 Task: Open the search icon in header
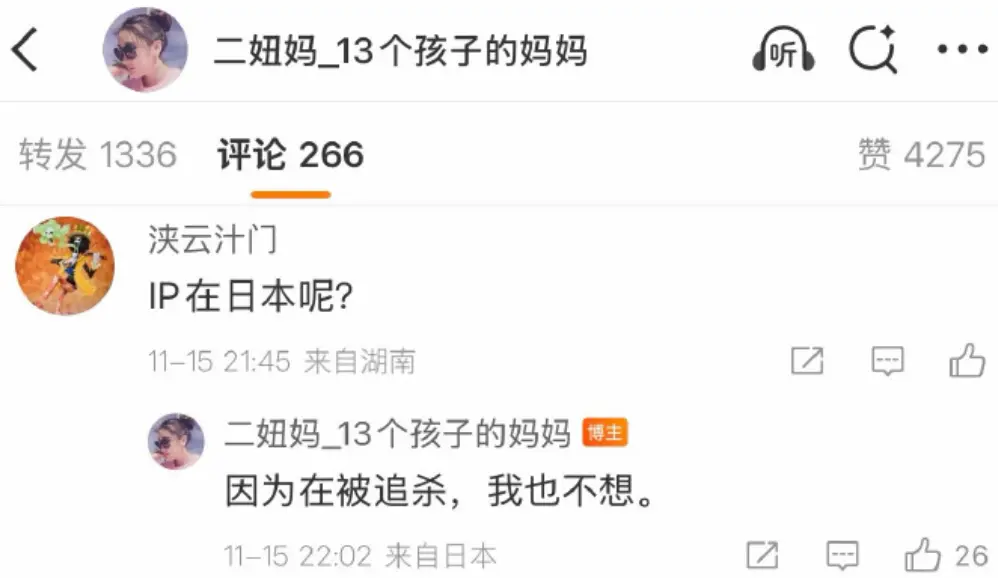click(872, 50)
